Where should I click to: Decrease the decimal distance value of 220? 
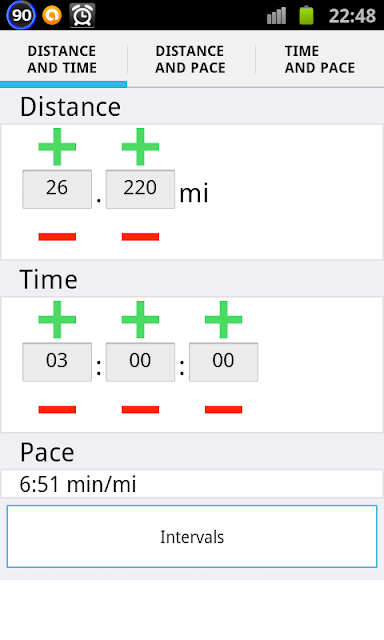click(x=140, y=236)
